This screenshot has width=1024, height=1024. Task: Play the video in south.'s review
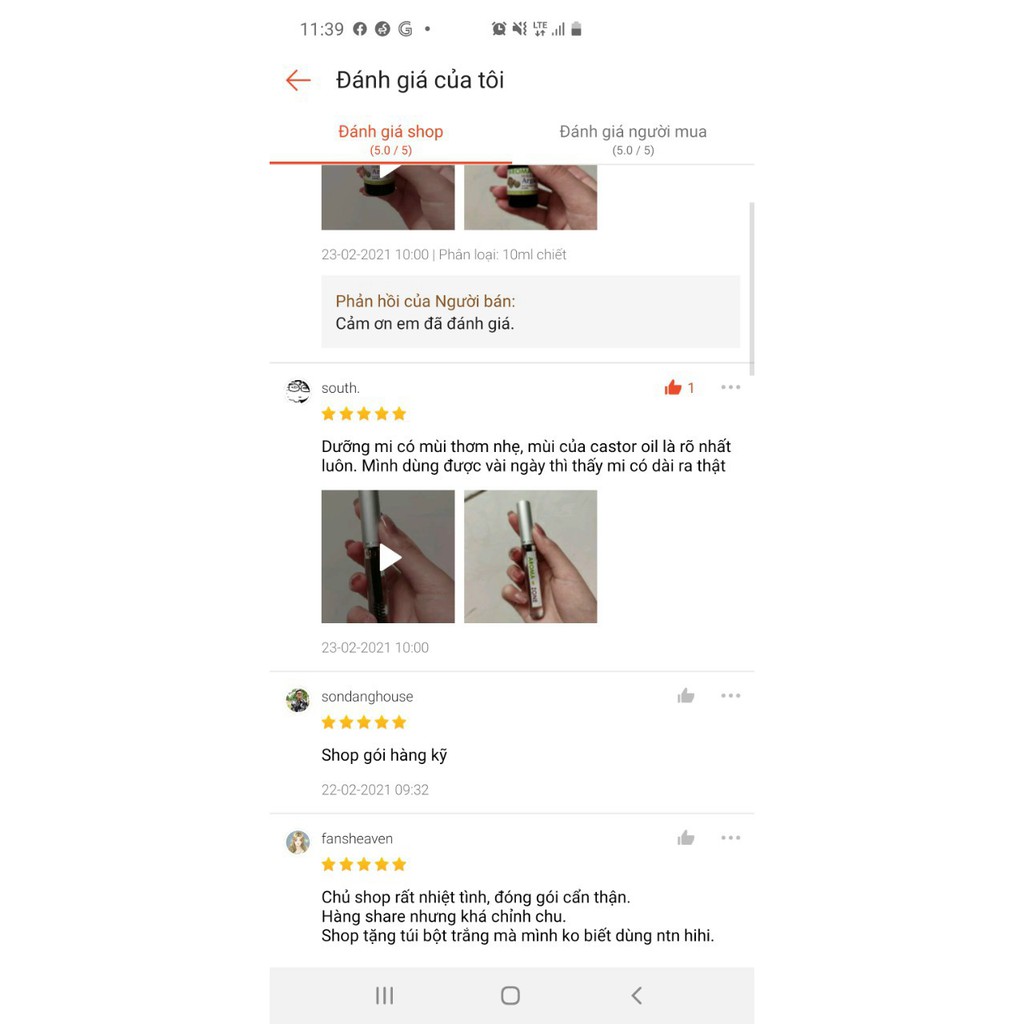[388, 556]
